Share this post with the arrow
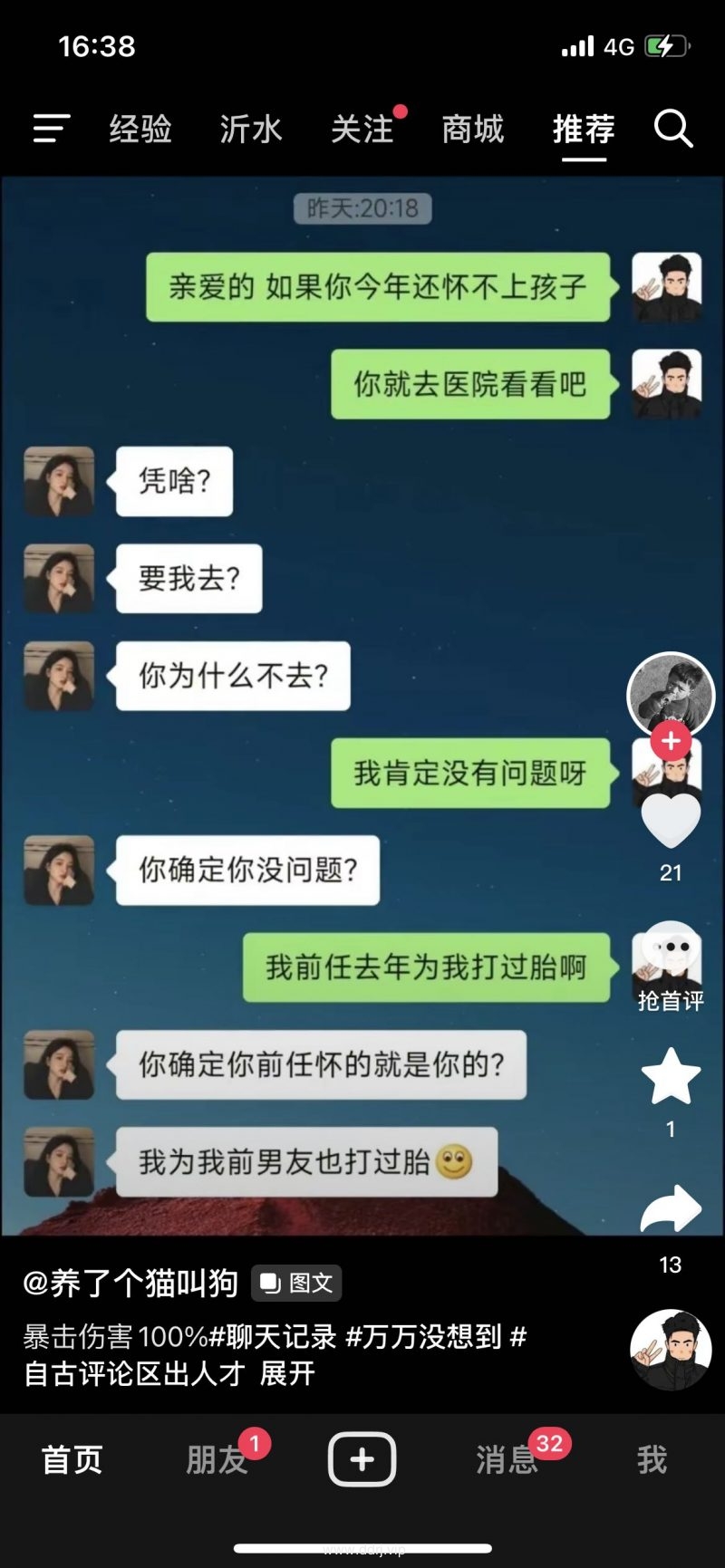 pyautogui.click(x=671, y=1209)
